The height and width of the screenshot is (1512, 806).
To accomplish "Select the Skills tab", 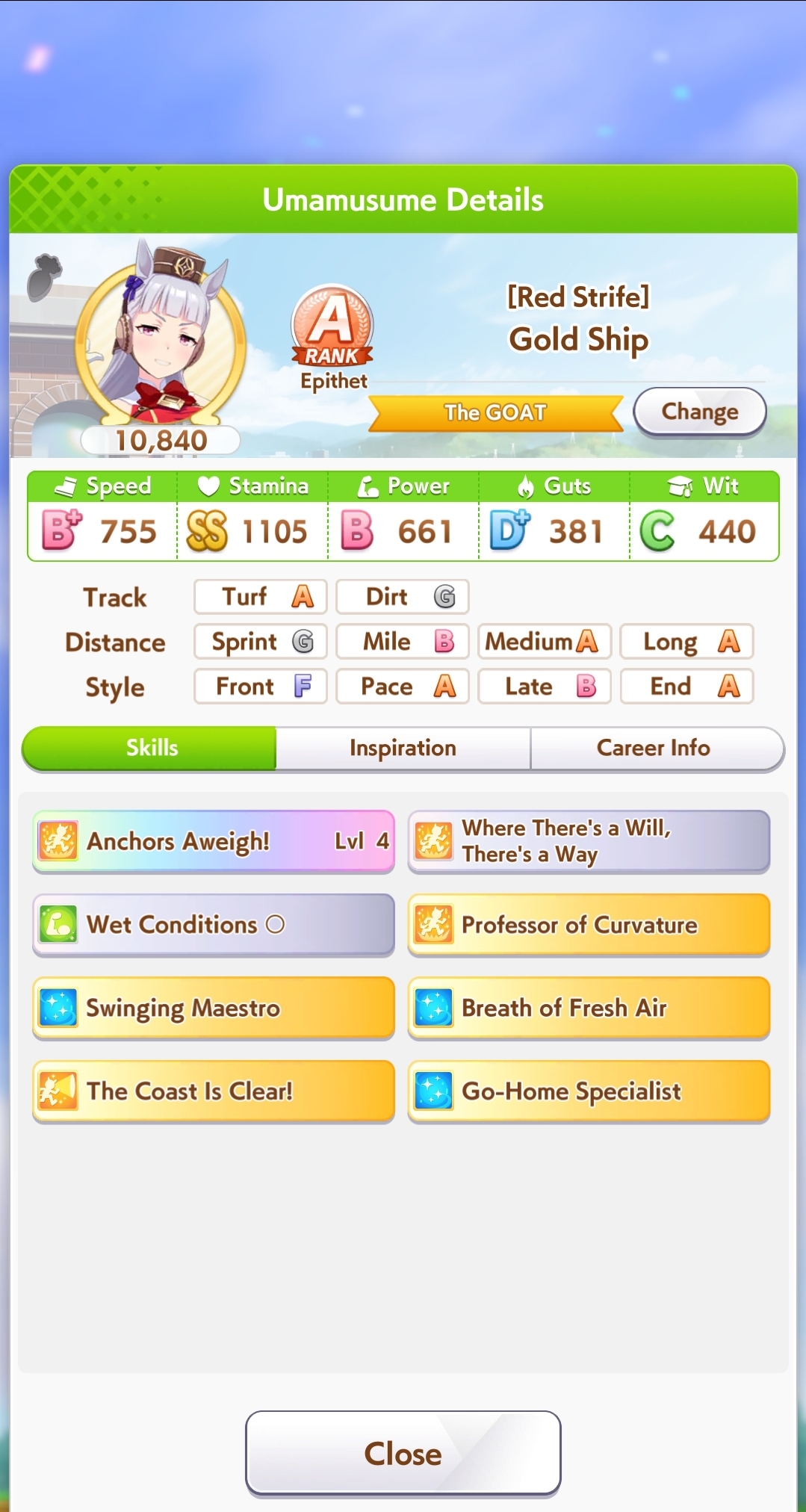I will coord(152,748).
